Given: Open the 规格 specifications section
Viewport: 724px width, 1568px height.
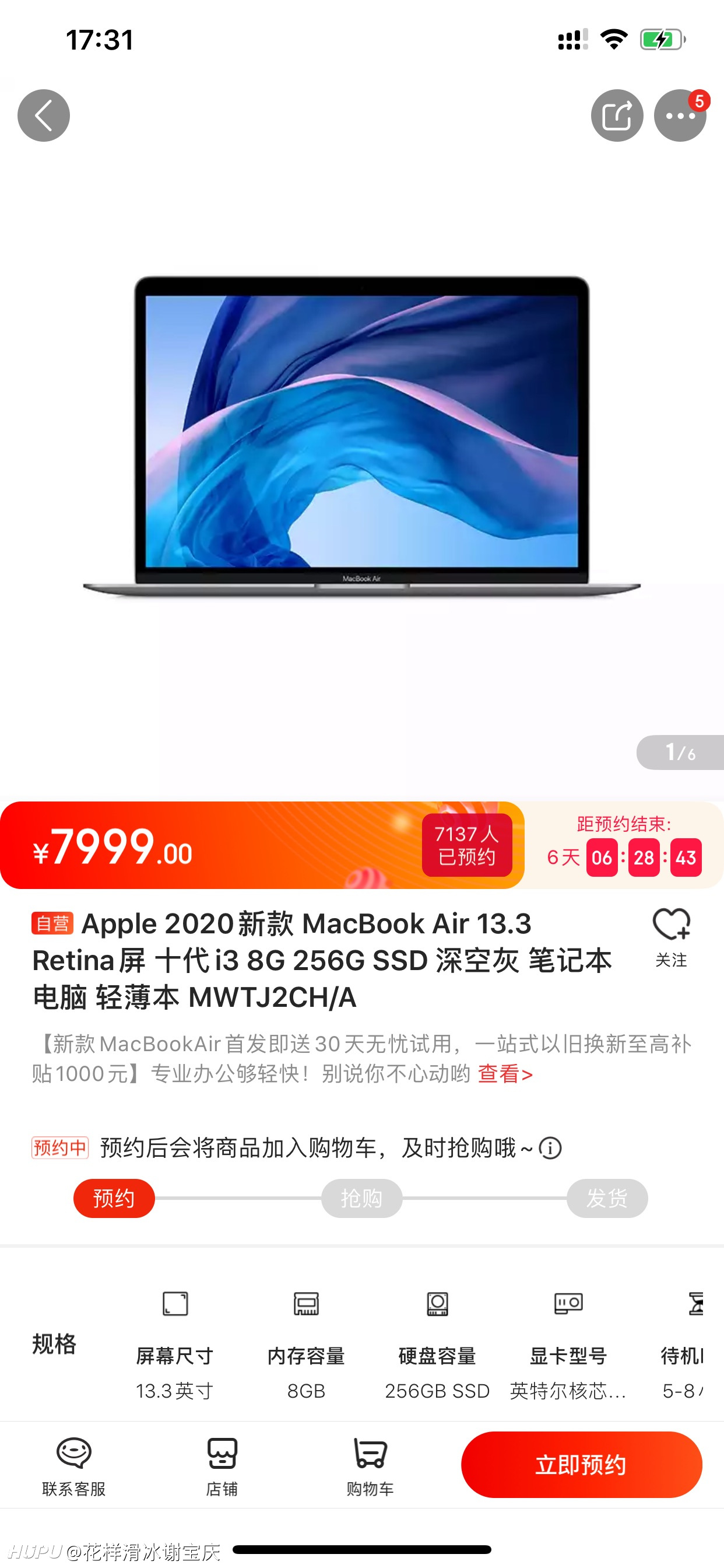Looking at the screenshot, I should pos(54,1343).
